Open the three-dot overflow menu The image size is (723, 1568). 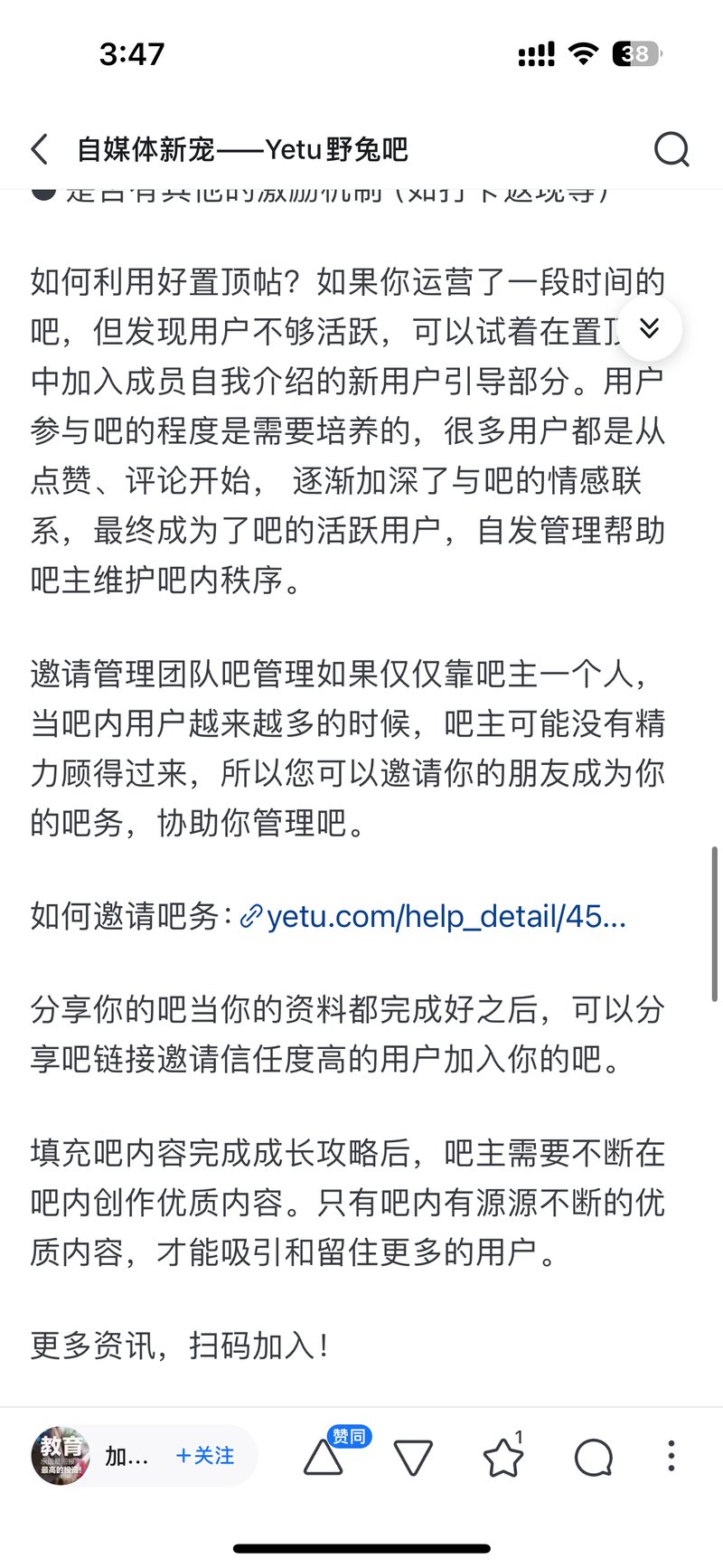tap(671, 1456)
